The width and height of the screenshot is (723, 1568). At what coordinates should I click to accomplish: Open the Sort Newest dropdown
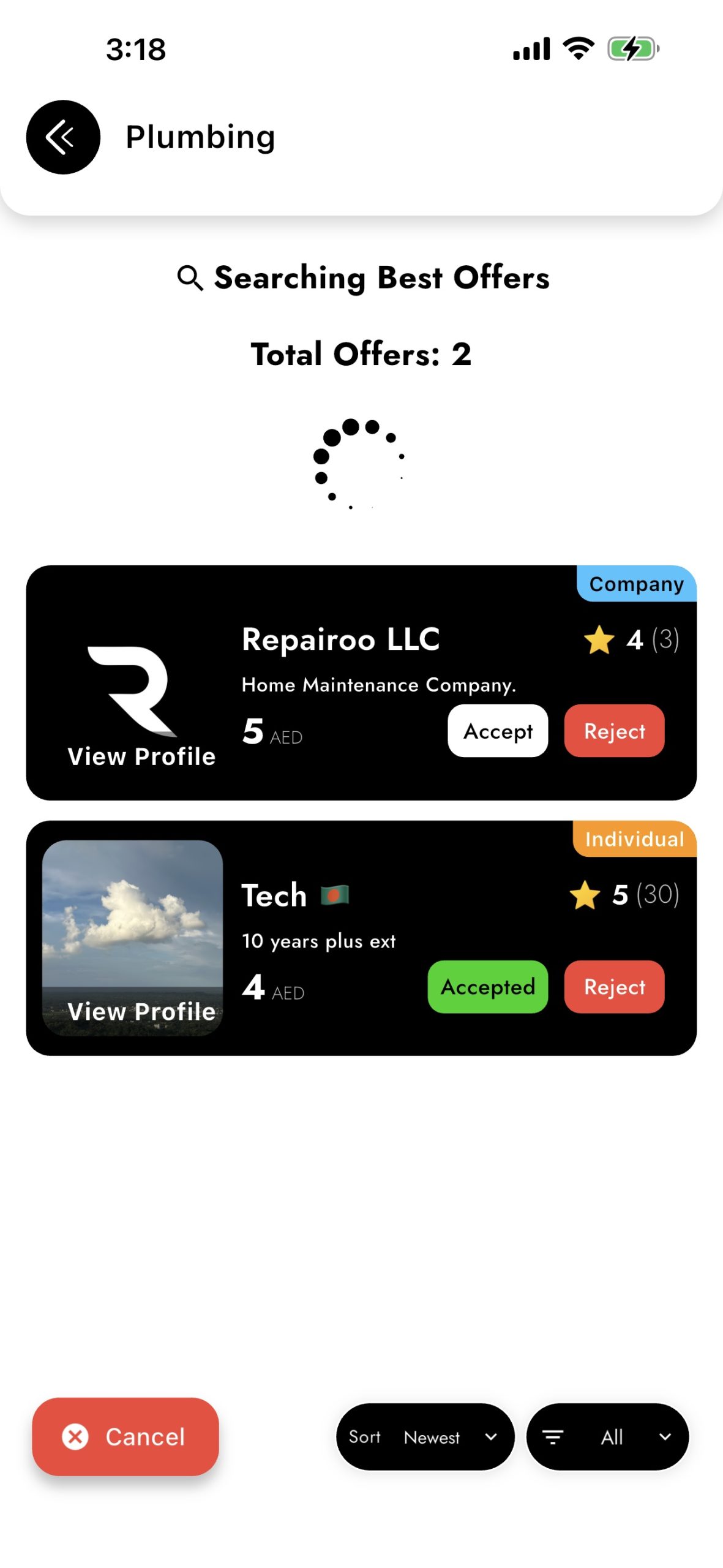425,1436
